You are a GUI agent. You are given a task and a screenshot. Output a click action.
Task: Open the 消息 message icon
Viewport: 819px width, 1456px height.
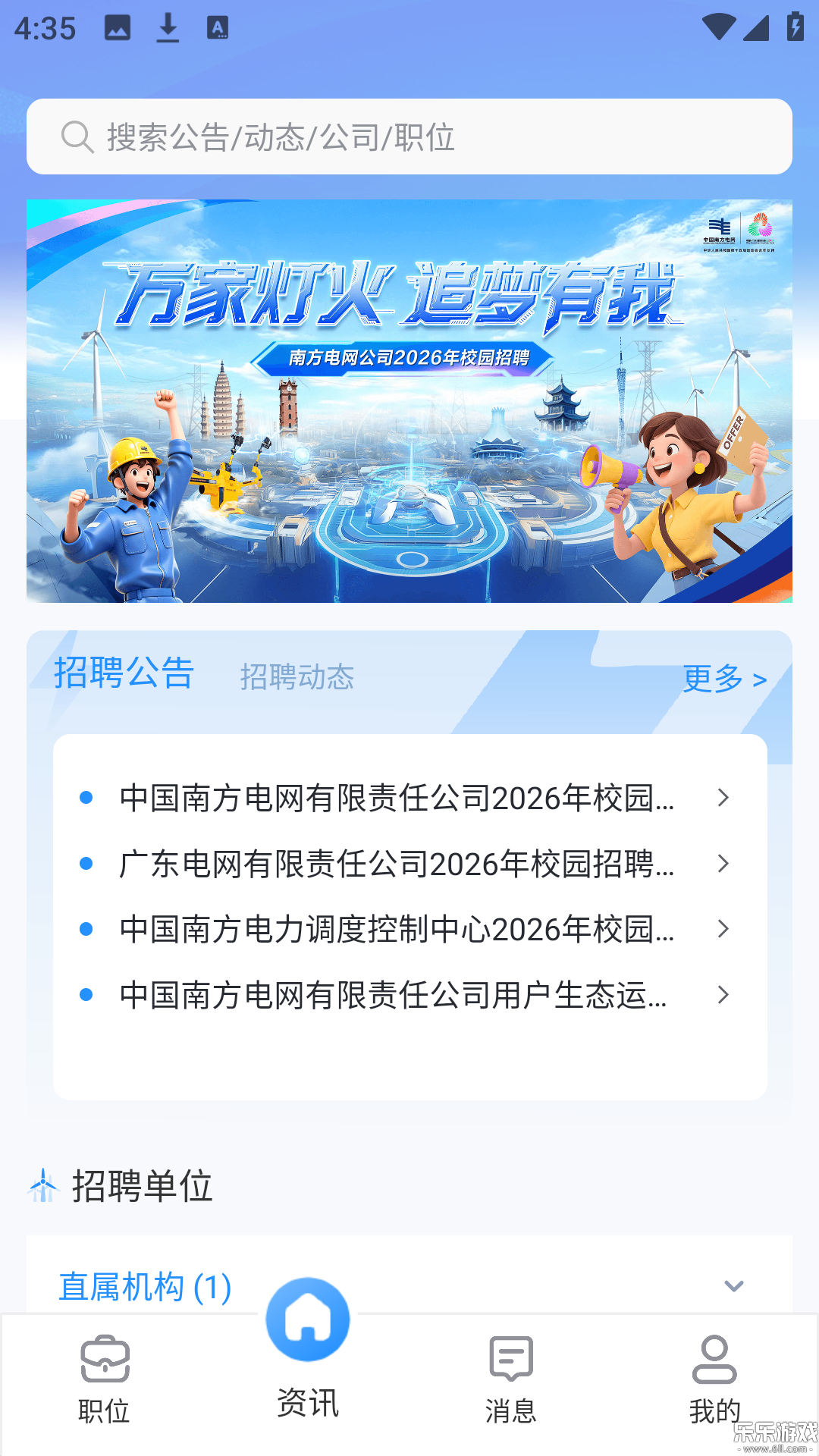(510, 1357)
